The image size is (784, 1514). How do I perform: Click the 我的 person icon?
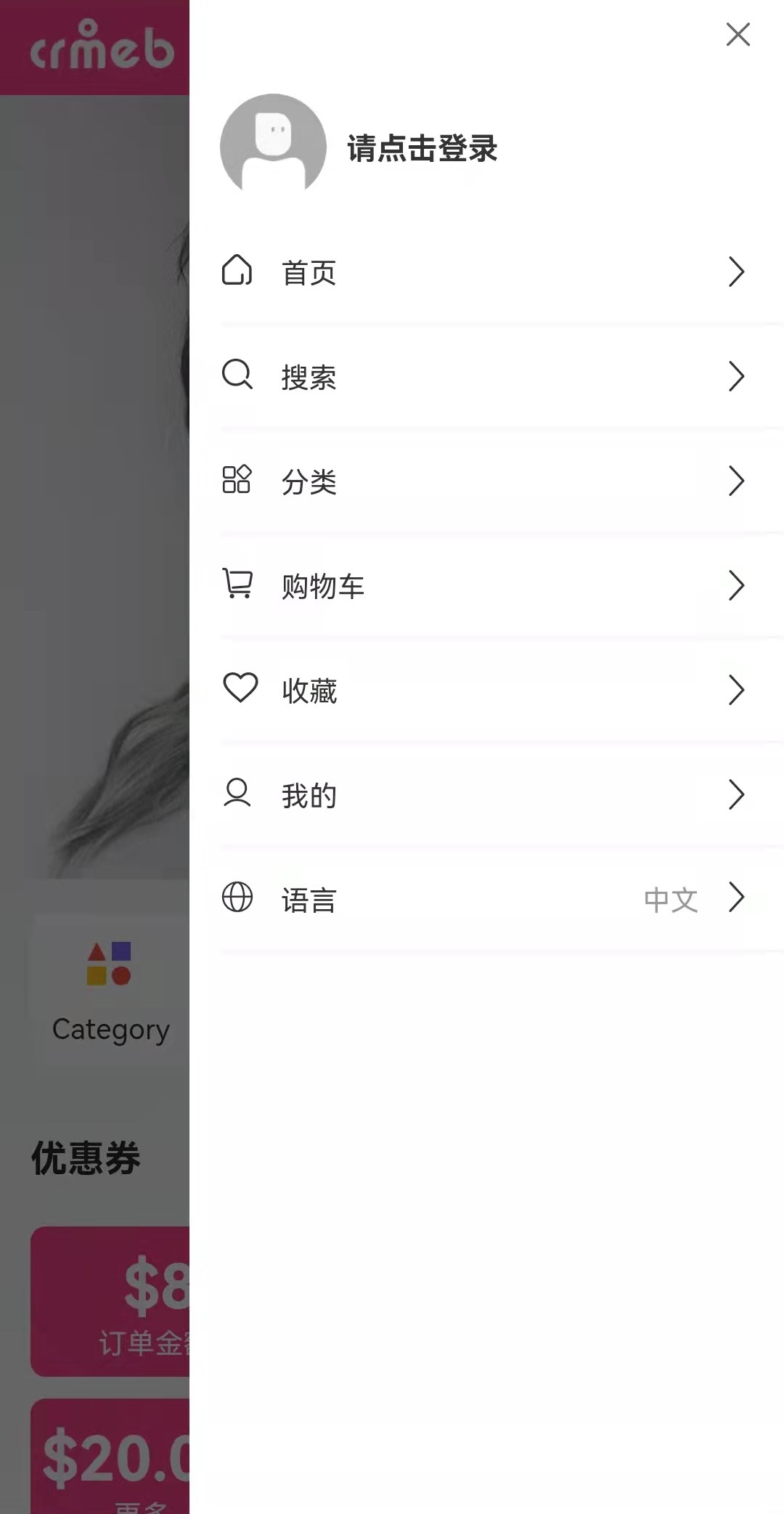[x=237, y=793]
